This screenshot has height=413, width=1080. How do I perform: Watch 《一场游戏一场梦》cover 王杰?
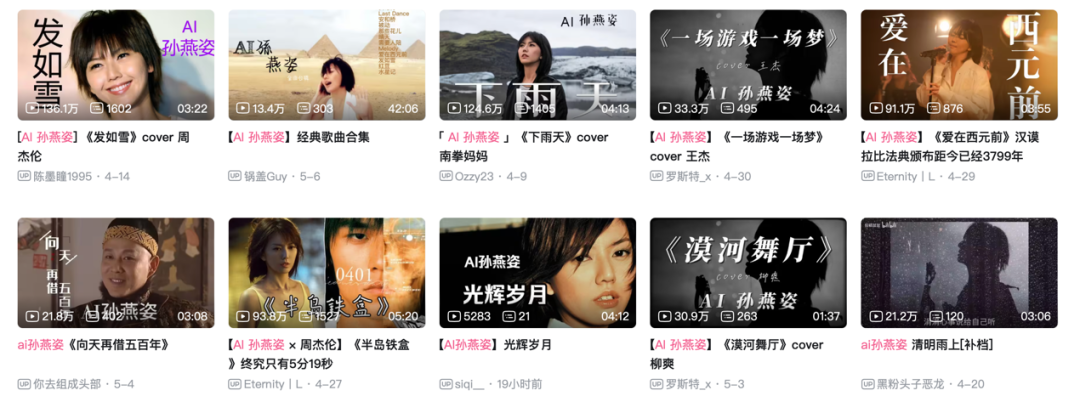(x=748, y=65)
